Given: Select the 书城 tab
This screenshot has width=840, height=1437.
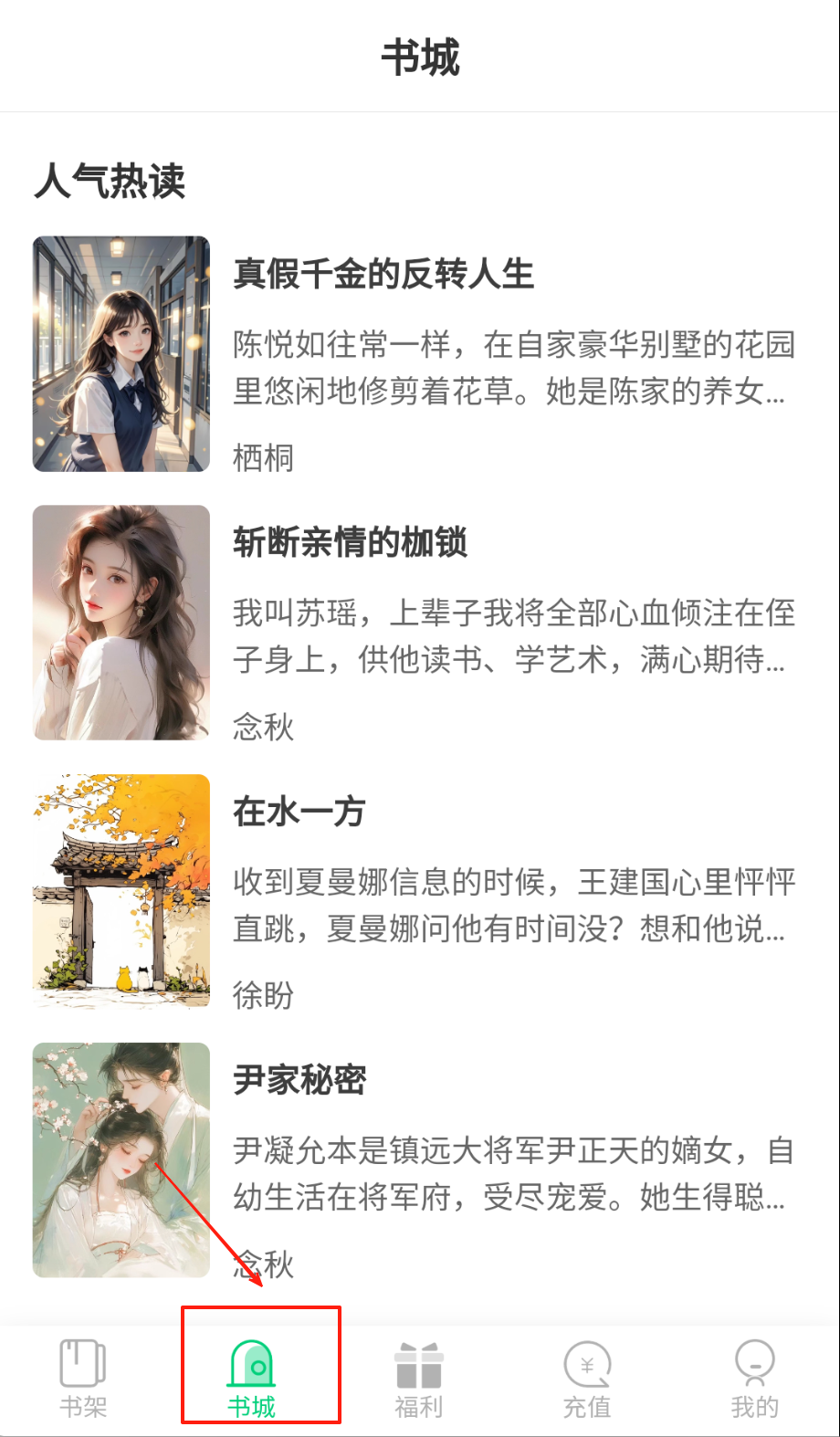Looking at the screenshot, I should tap(251, 1379).
